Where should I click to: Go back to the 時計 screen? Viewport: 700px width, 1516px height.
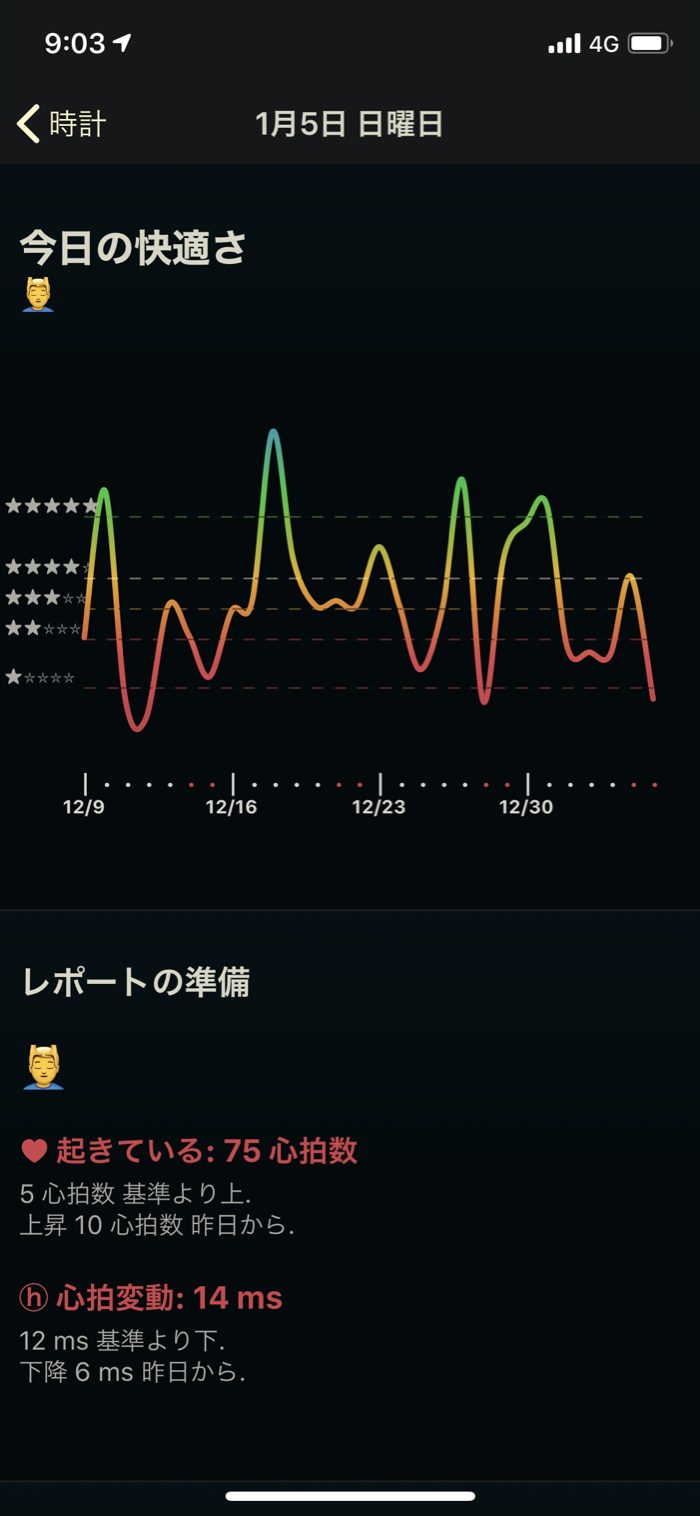62,125
